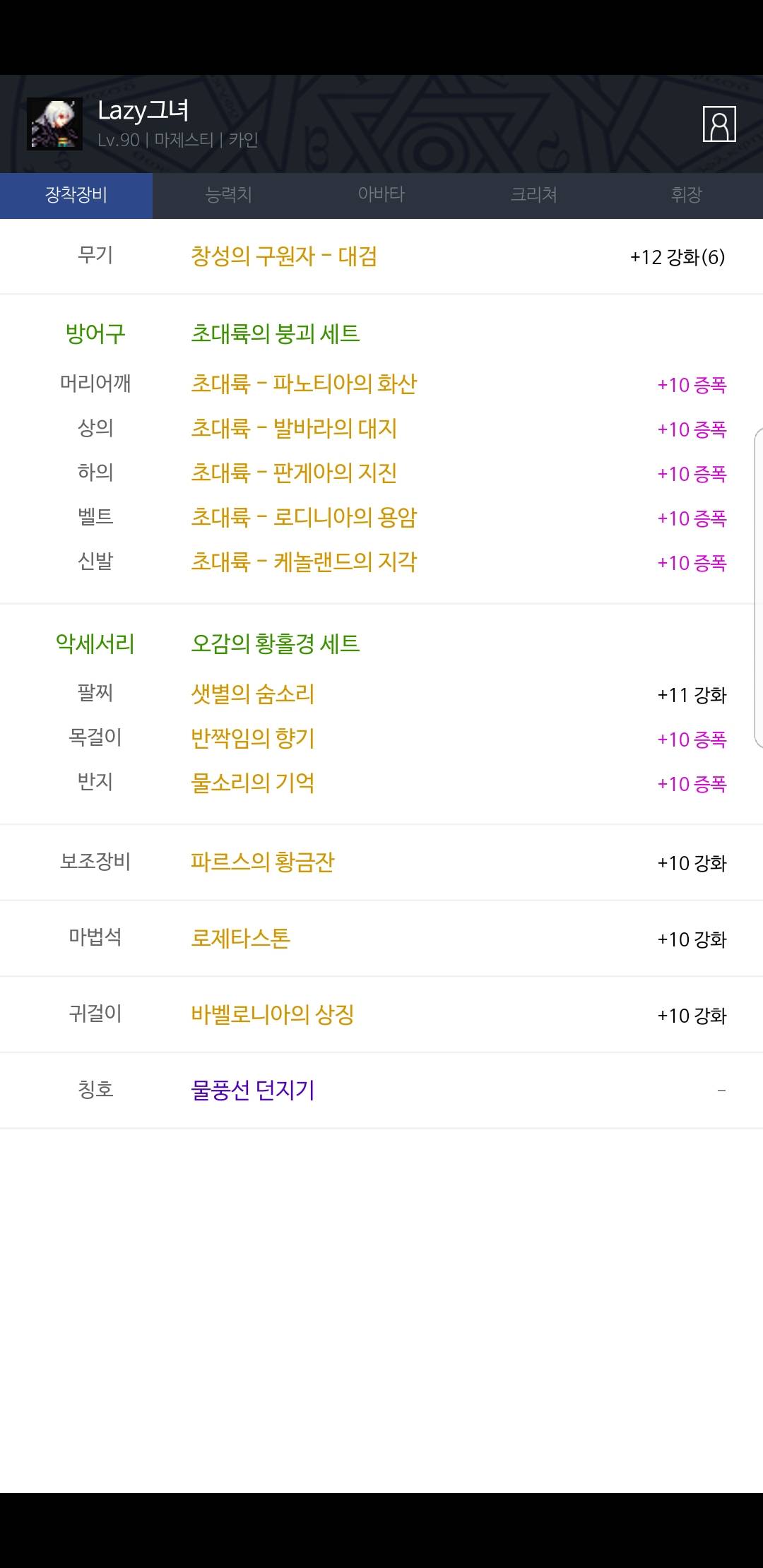The height and width of the screenshot is (1568, 763).
Task: Open the profile icon in the header
Action: click(x=719, y=124)
